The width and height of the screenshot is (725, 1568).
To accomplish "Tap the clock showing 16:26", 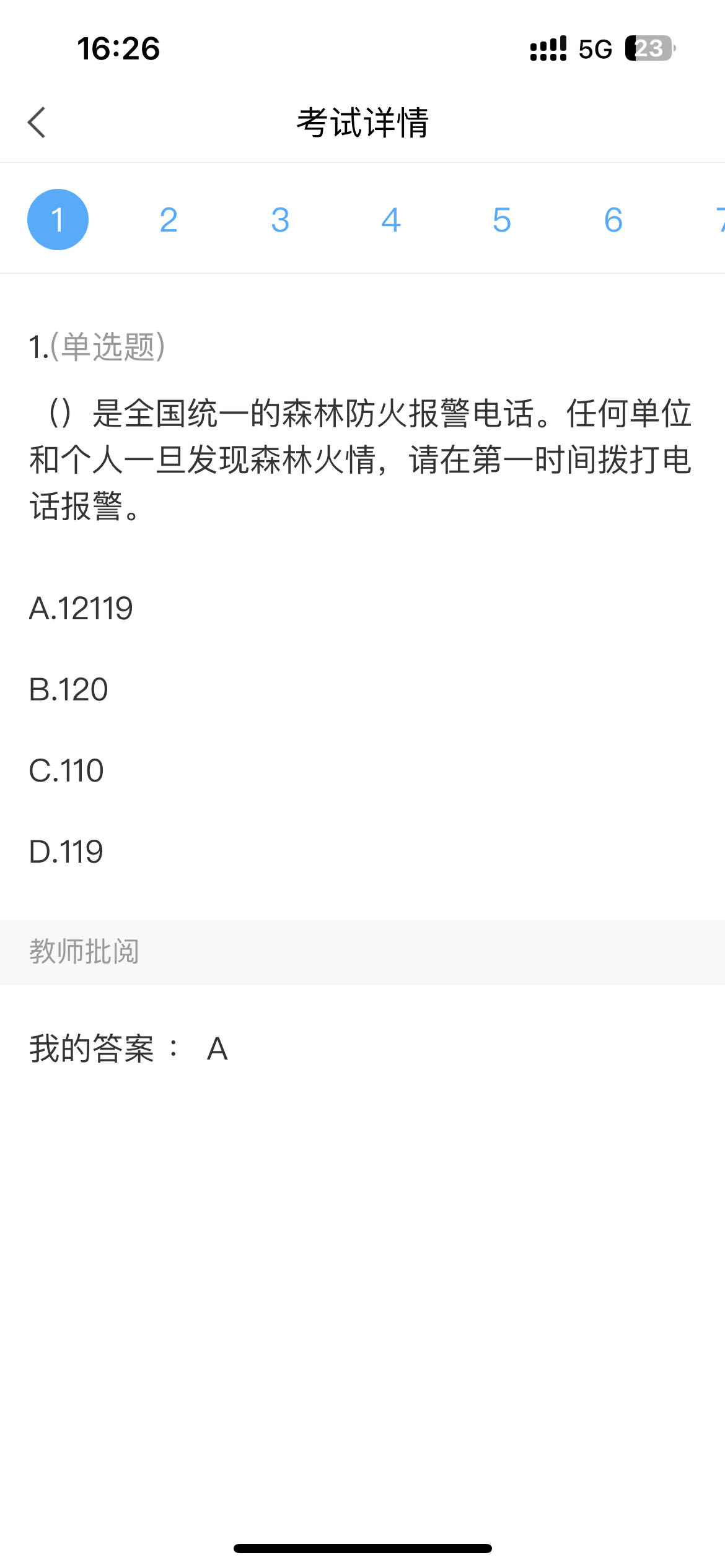I will [x=120, y=48].
